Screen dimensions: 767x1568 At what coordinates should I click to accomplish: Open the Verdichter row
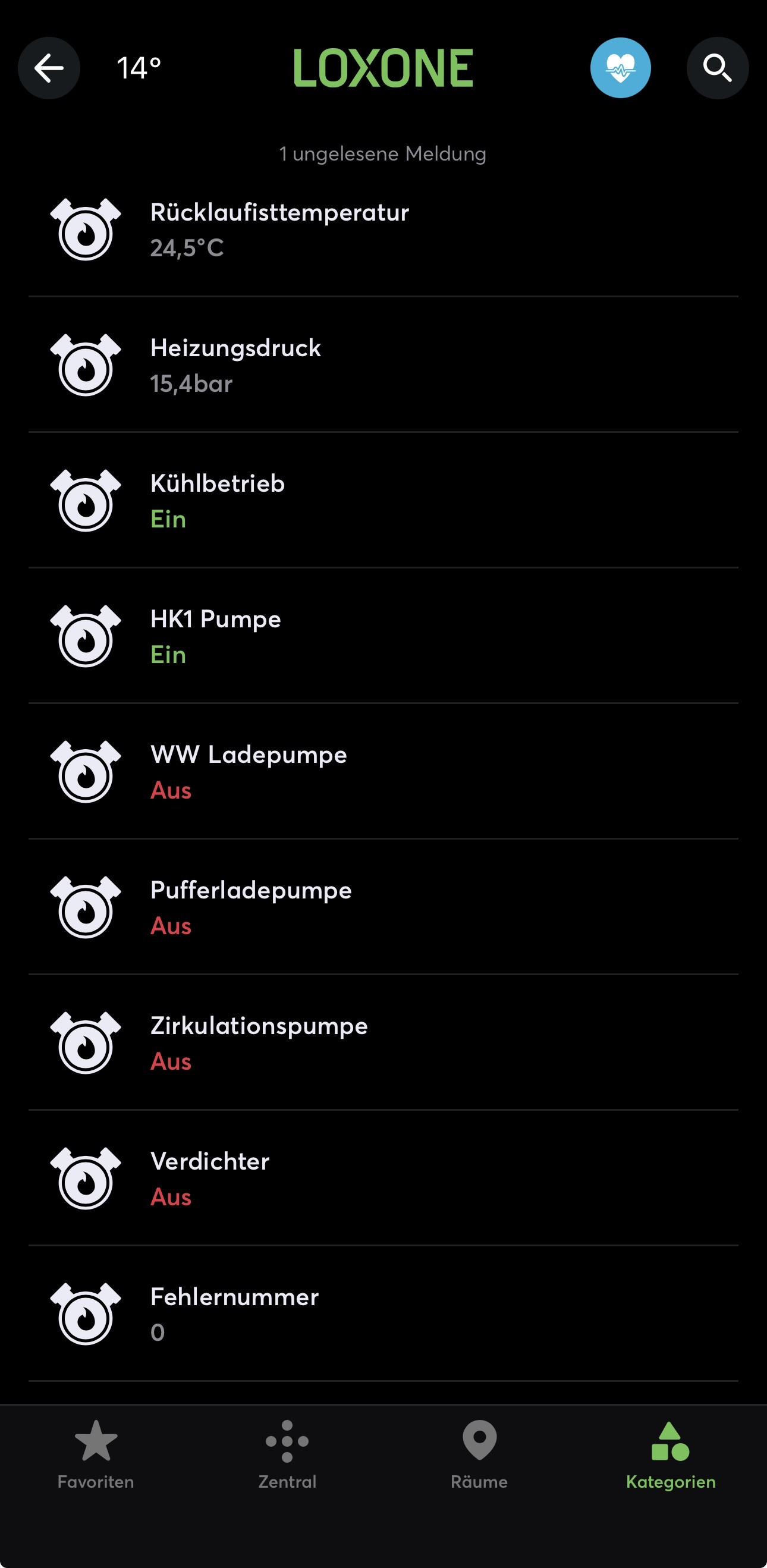click(383, 1179)
